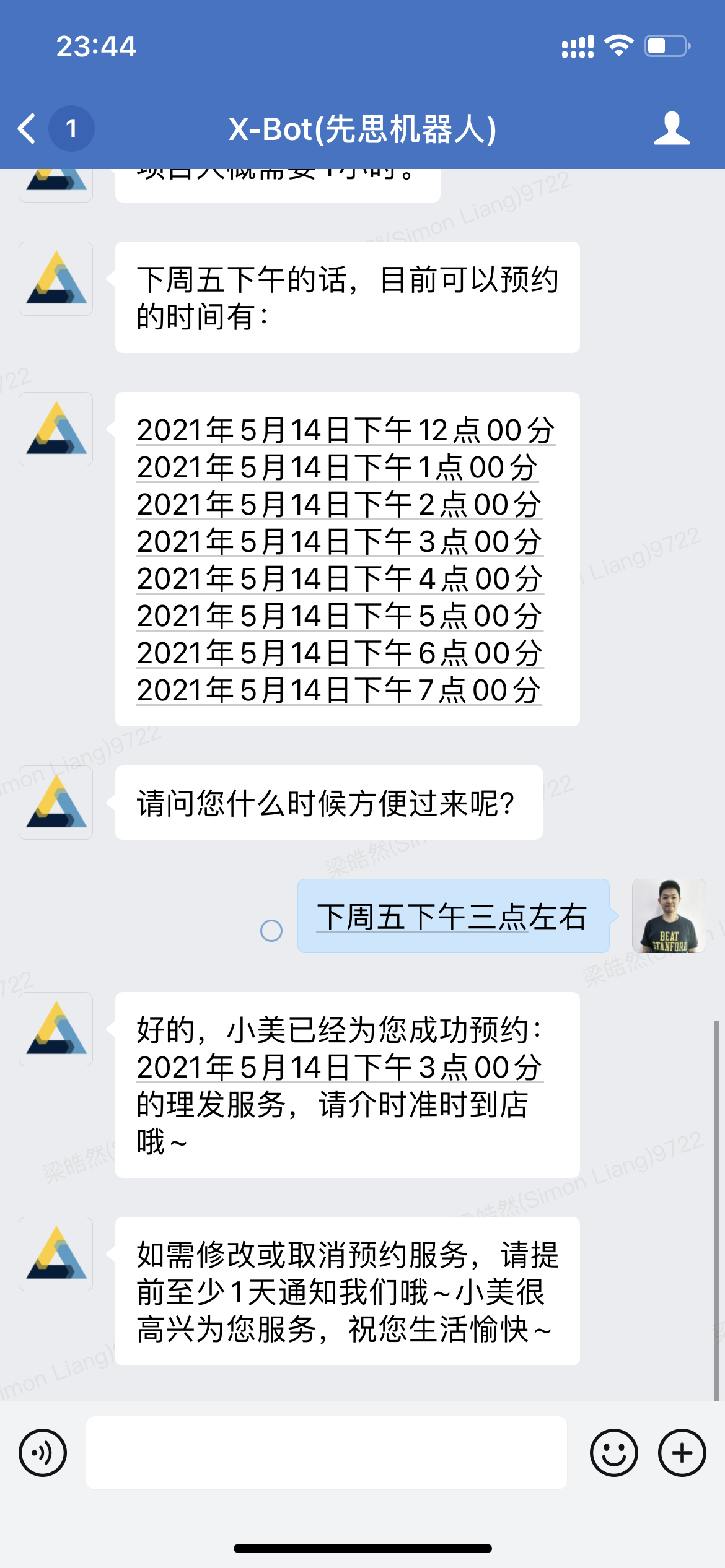
Task: Tap the 下周五下午三点左右 sent message link
Action: click(x=452, y=917)
